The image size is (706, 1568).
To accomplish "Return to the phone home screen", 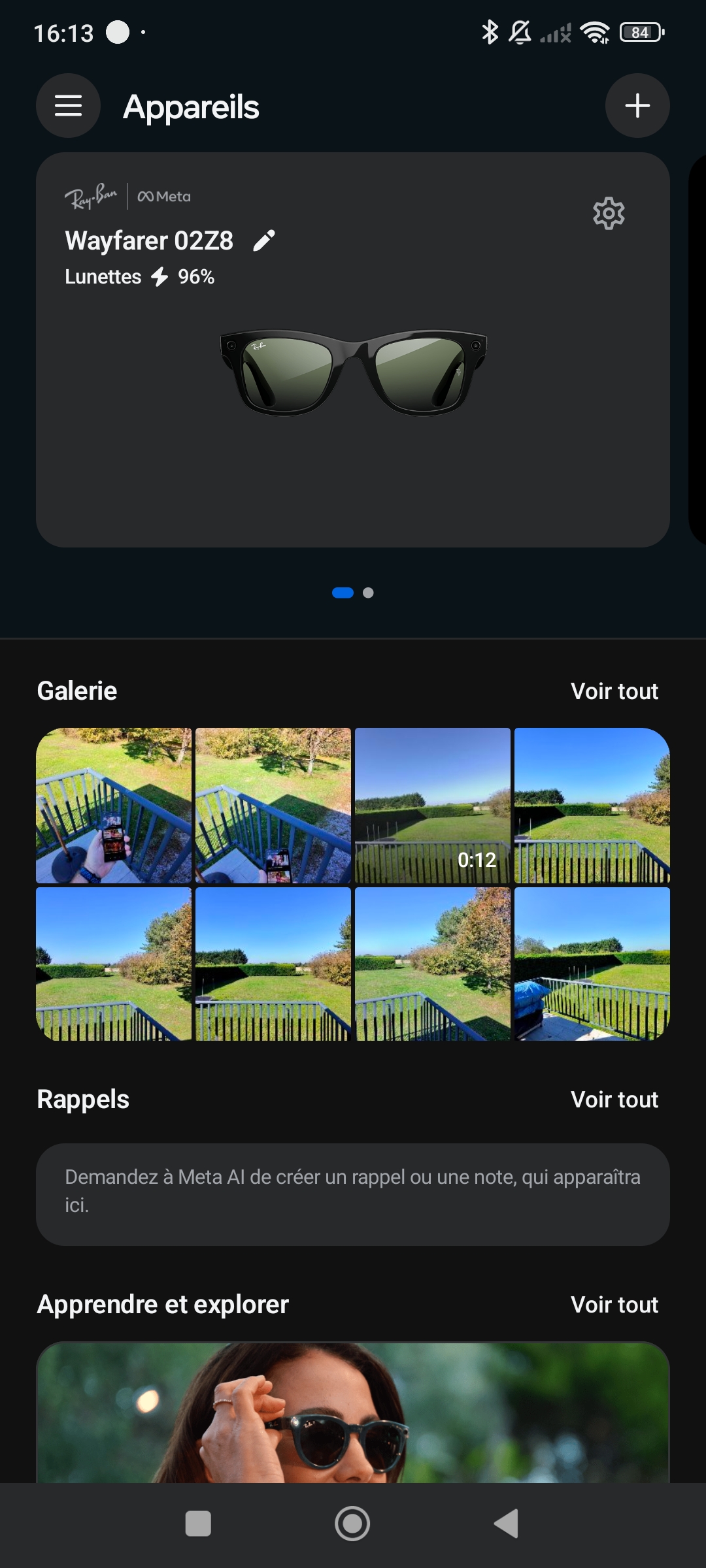I will 352,1524.
